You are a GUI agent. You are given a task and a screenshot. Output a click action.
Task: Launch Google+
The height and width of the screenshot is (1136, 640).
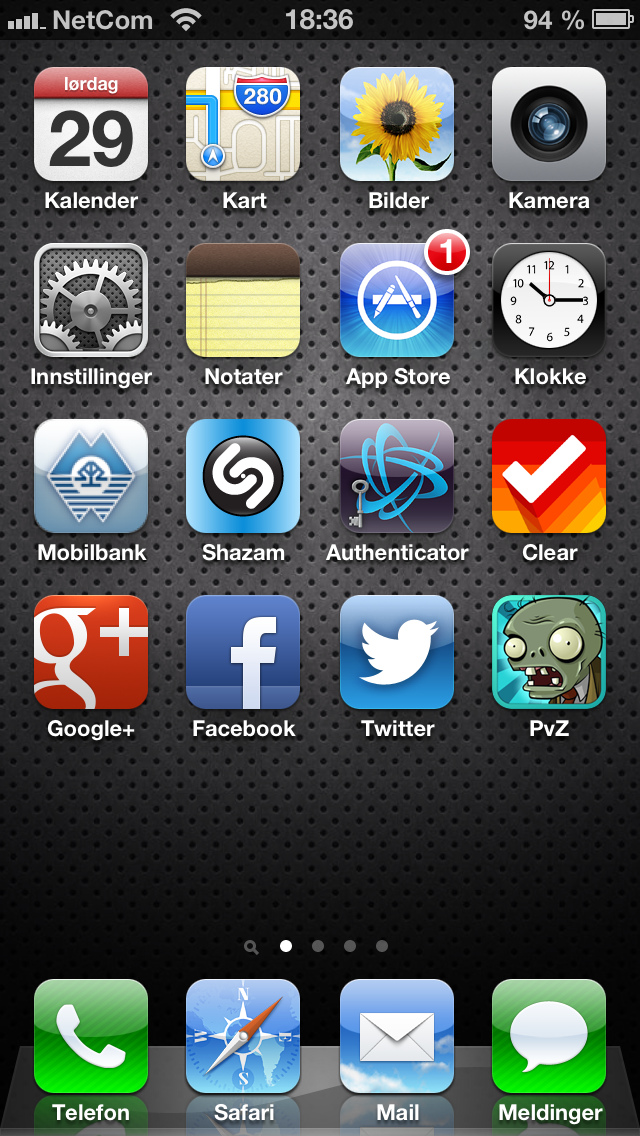91,652
